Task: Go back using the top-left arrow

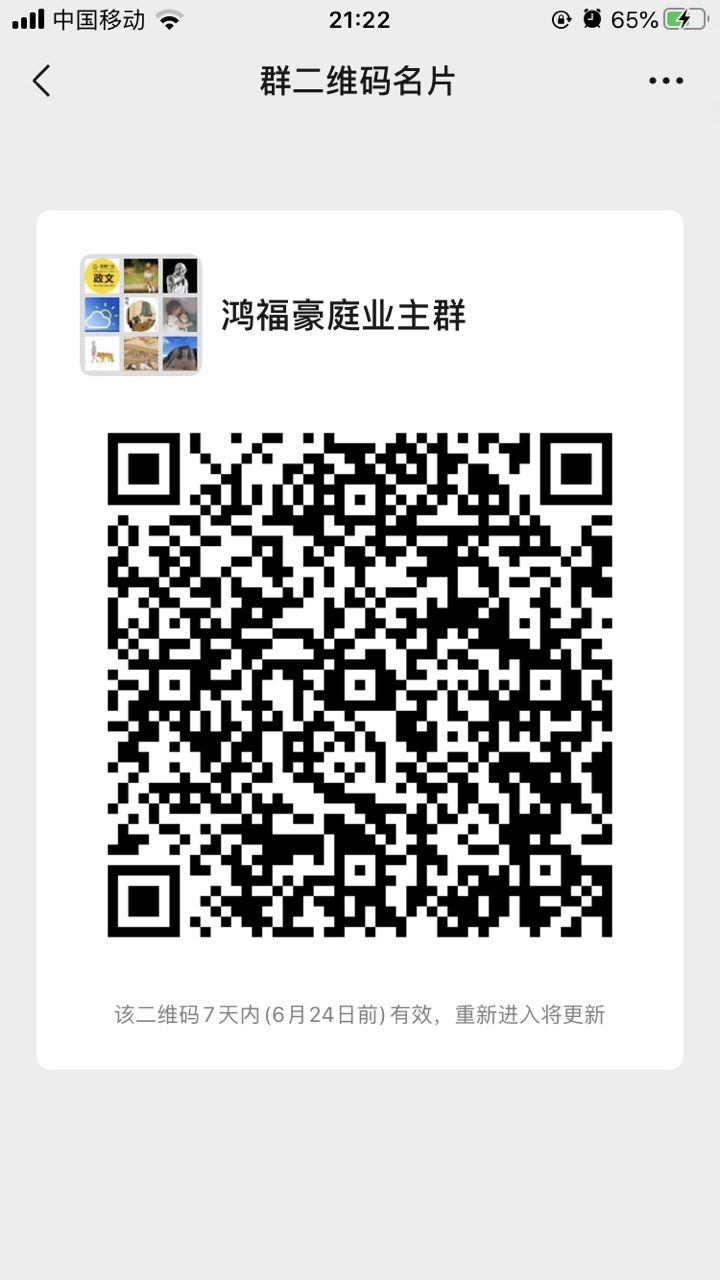Action: [x=41, y=81]
